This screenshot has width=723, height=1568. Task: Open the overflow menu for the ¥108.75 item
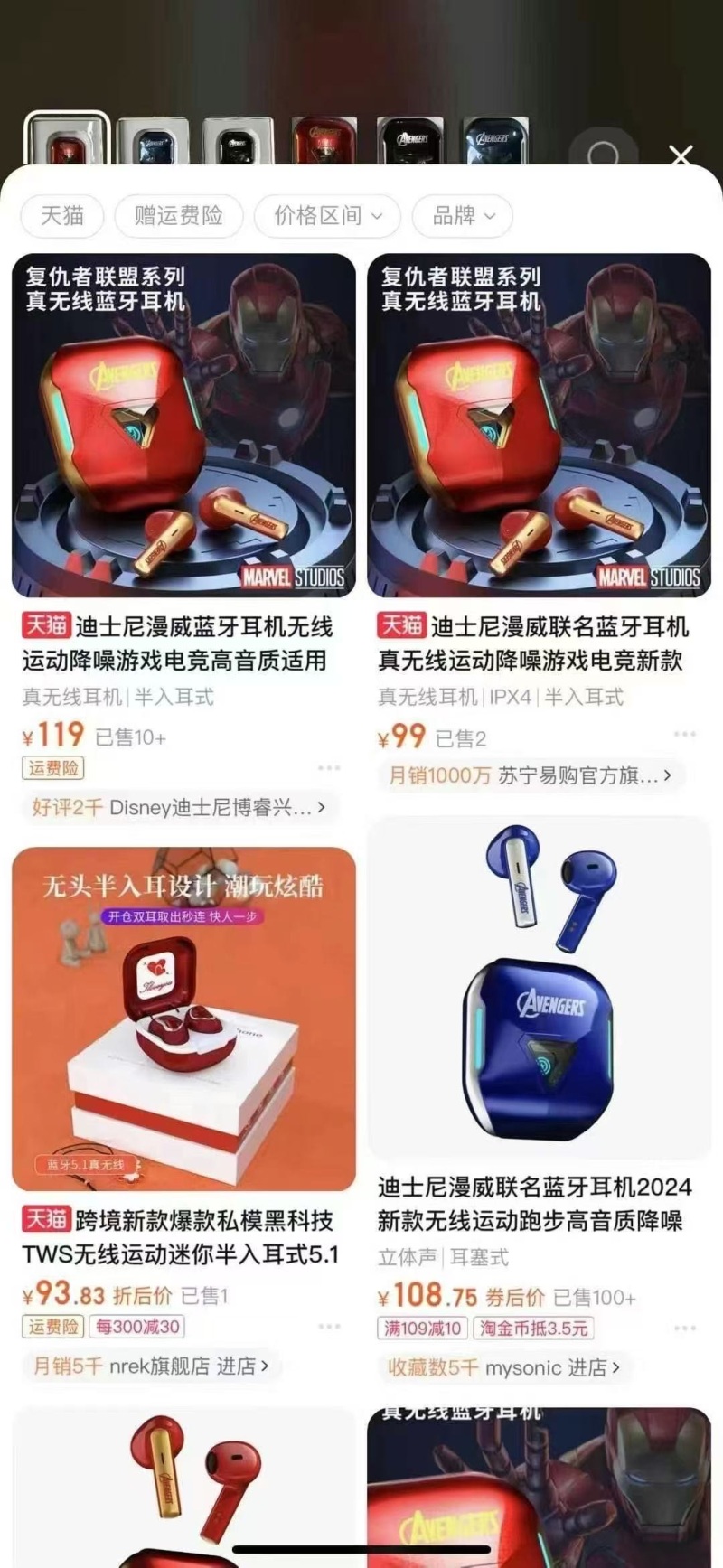684,1328
